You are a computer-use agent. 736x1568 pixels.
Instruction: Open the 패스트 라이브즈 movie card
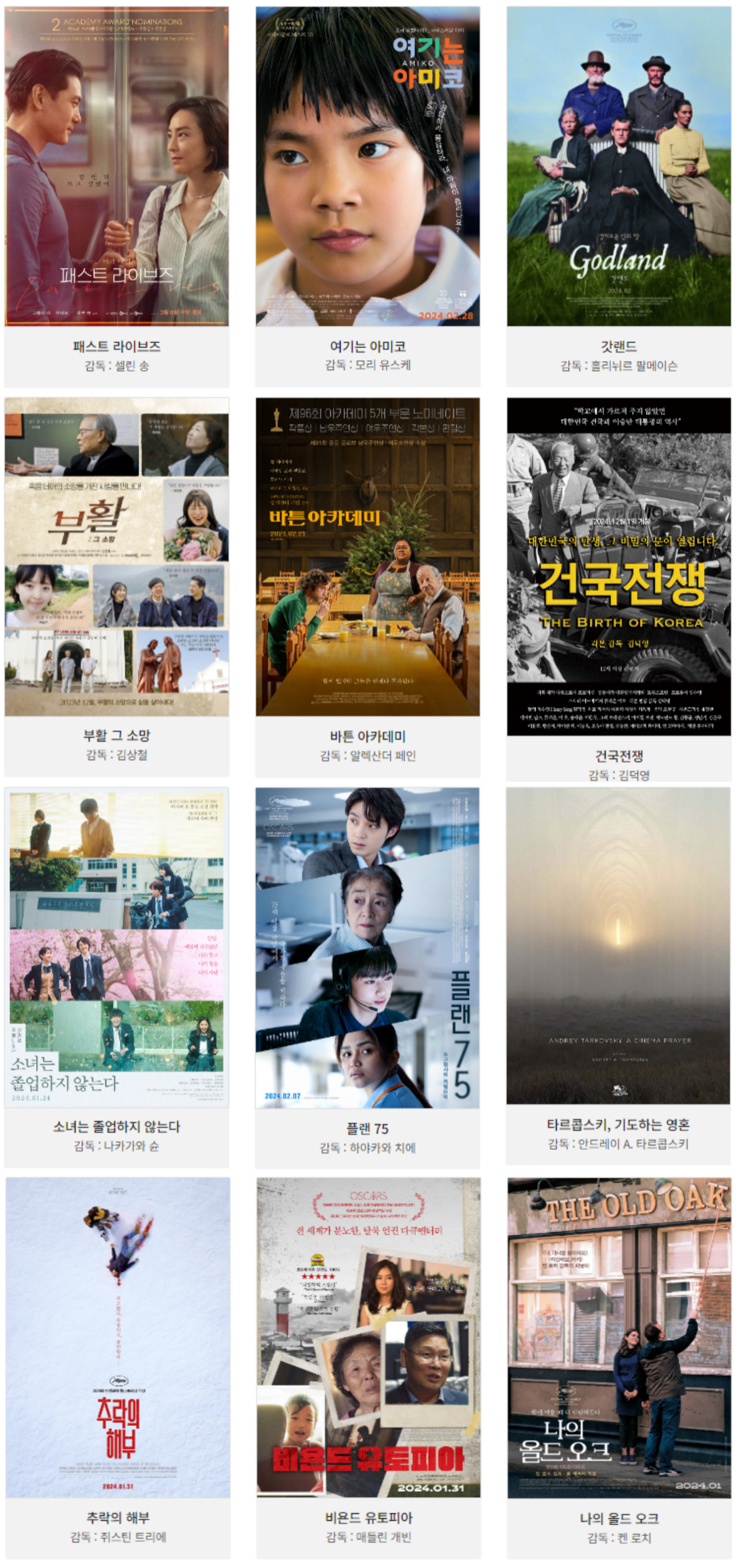117,166
